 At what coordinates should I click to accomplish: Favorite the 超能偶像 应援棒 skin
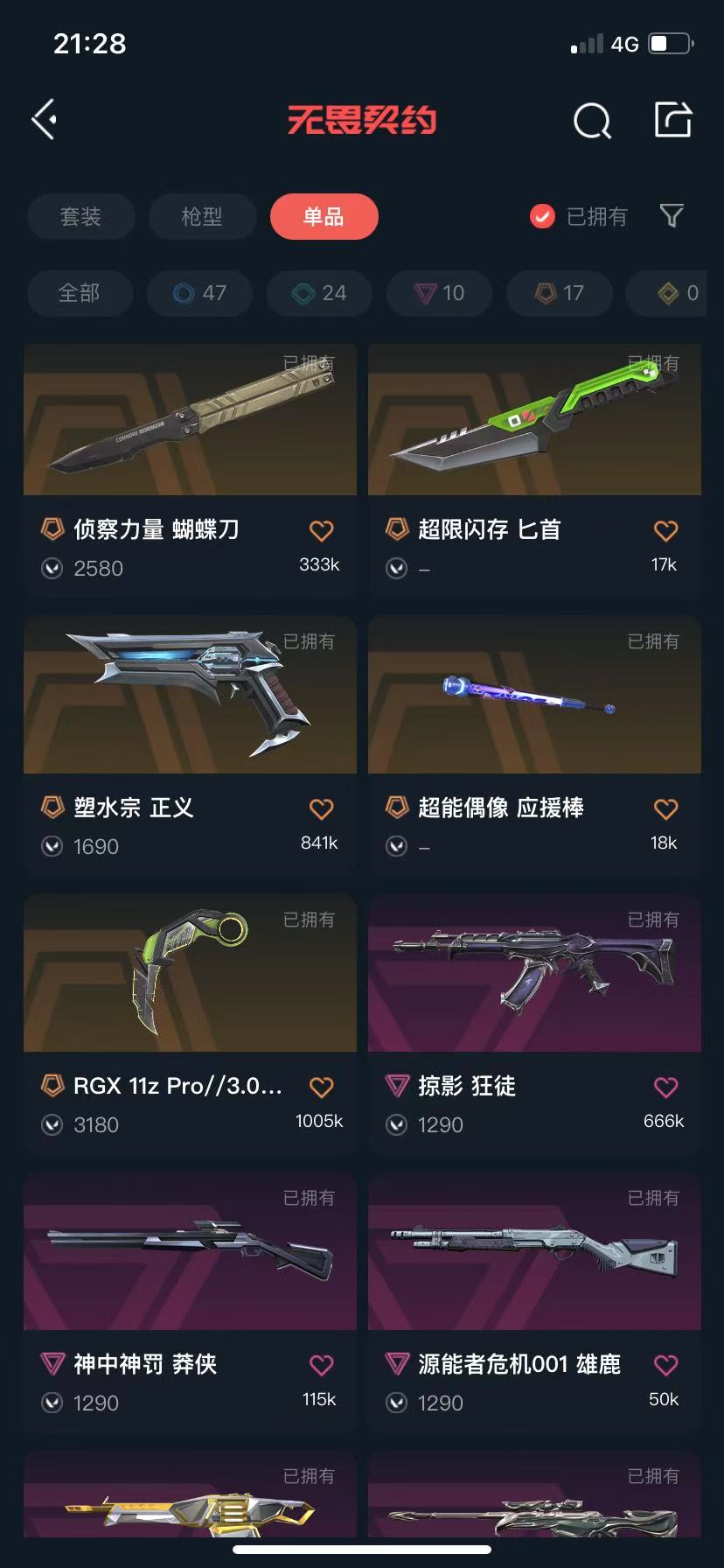665,808
